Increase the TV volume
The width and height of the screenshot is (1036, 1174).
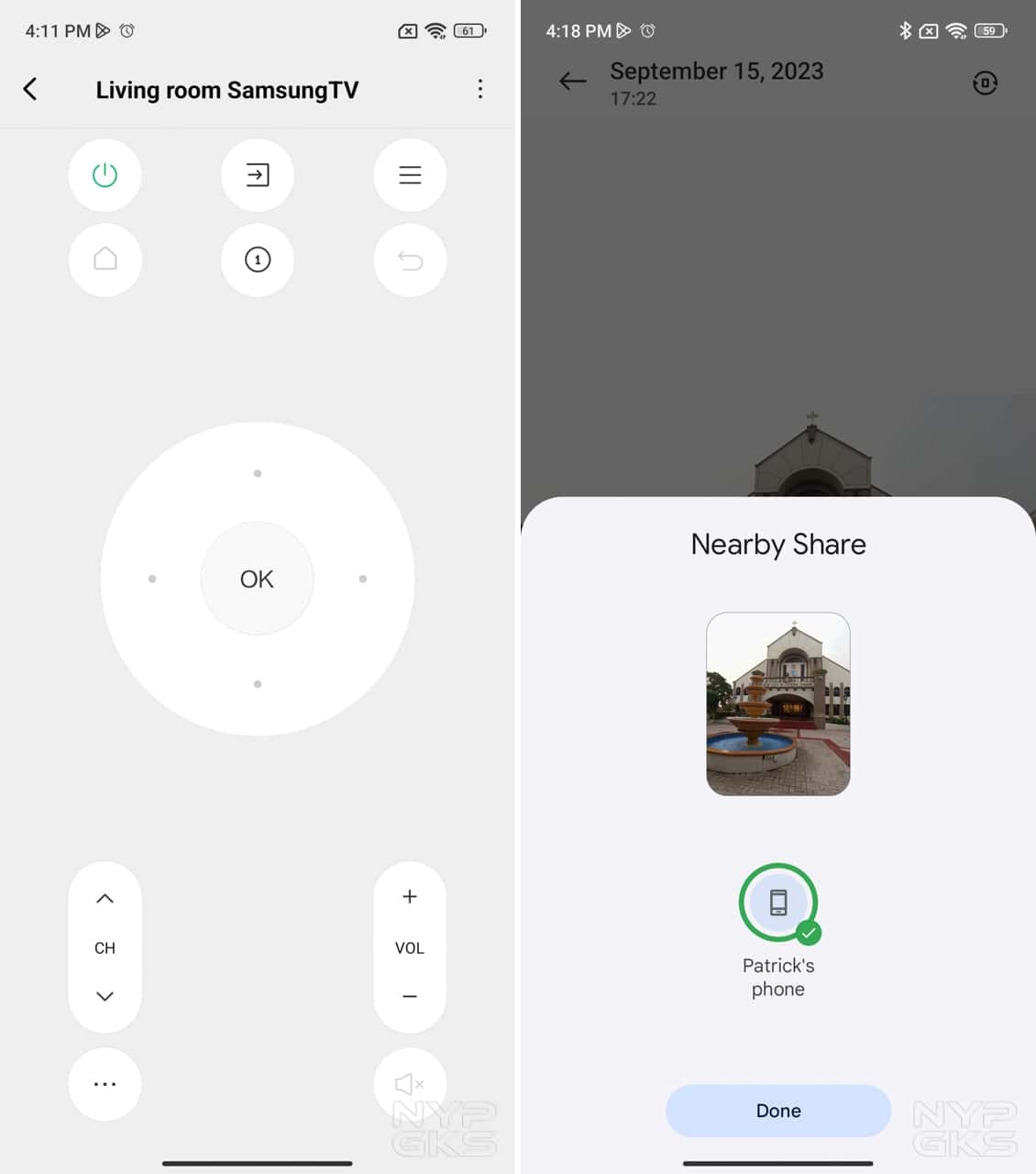pyautogui.click(x=410, y=897)
